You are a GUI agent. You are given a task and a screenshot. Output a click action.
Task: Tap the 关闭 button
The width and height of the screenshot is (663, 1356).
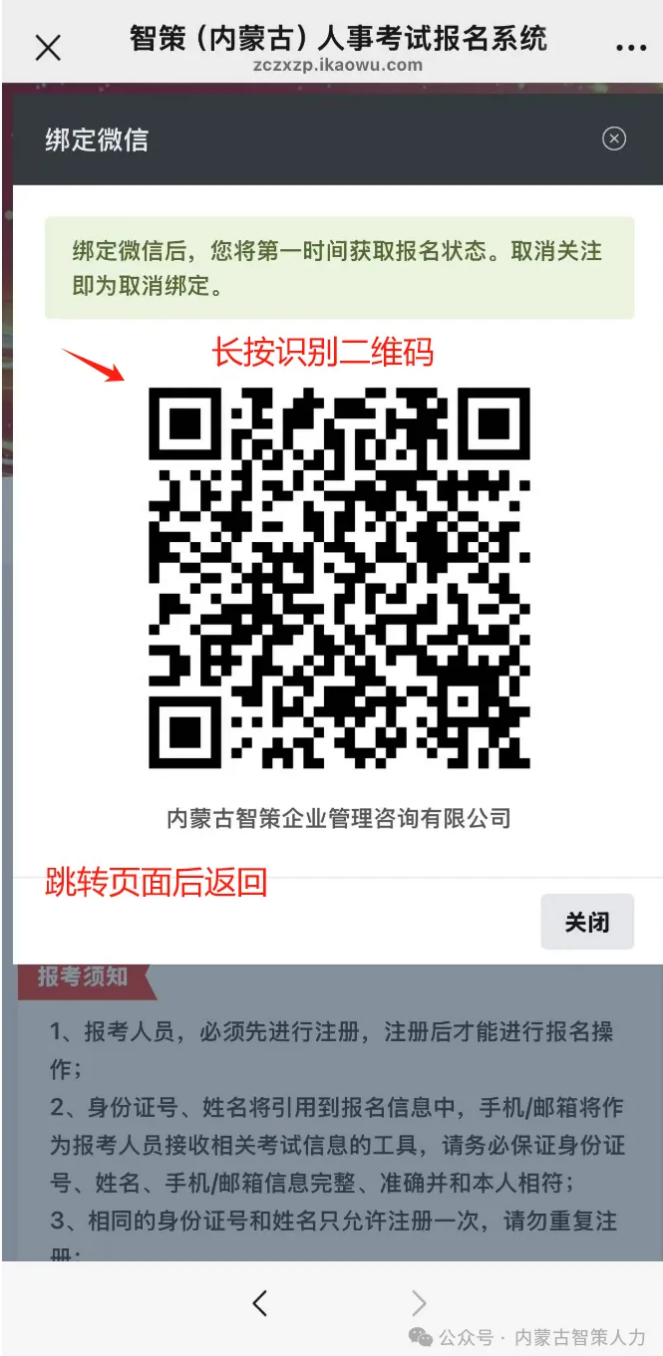pos(587,921)
